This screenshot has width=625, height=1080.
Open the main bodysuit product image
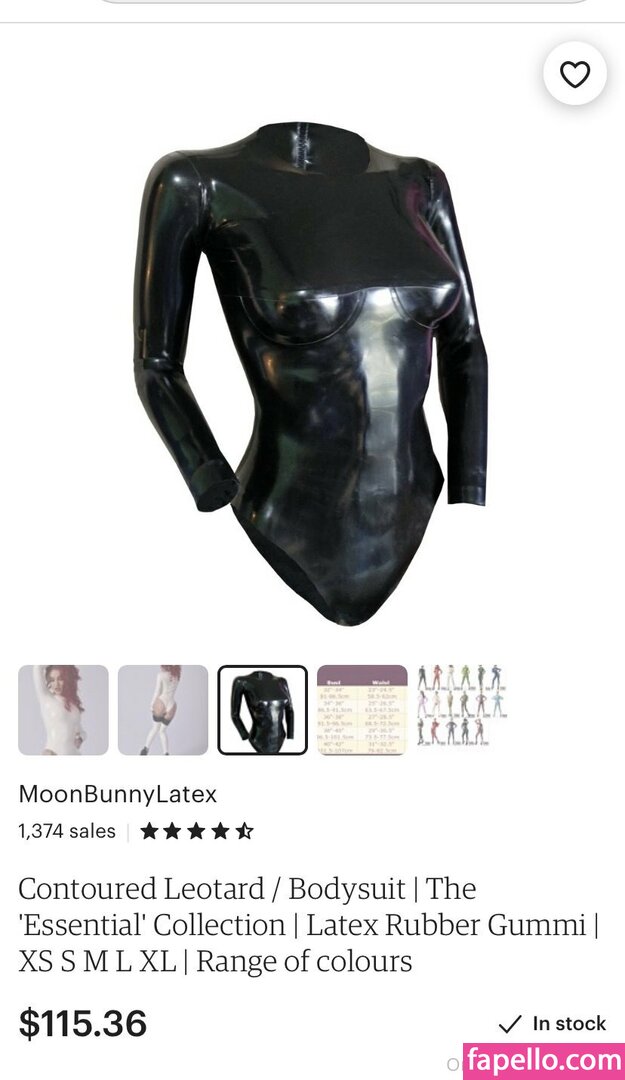pyautogui.click(x=312, y=370)
